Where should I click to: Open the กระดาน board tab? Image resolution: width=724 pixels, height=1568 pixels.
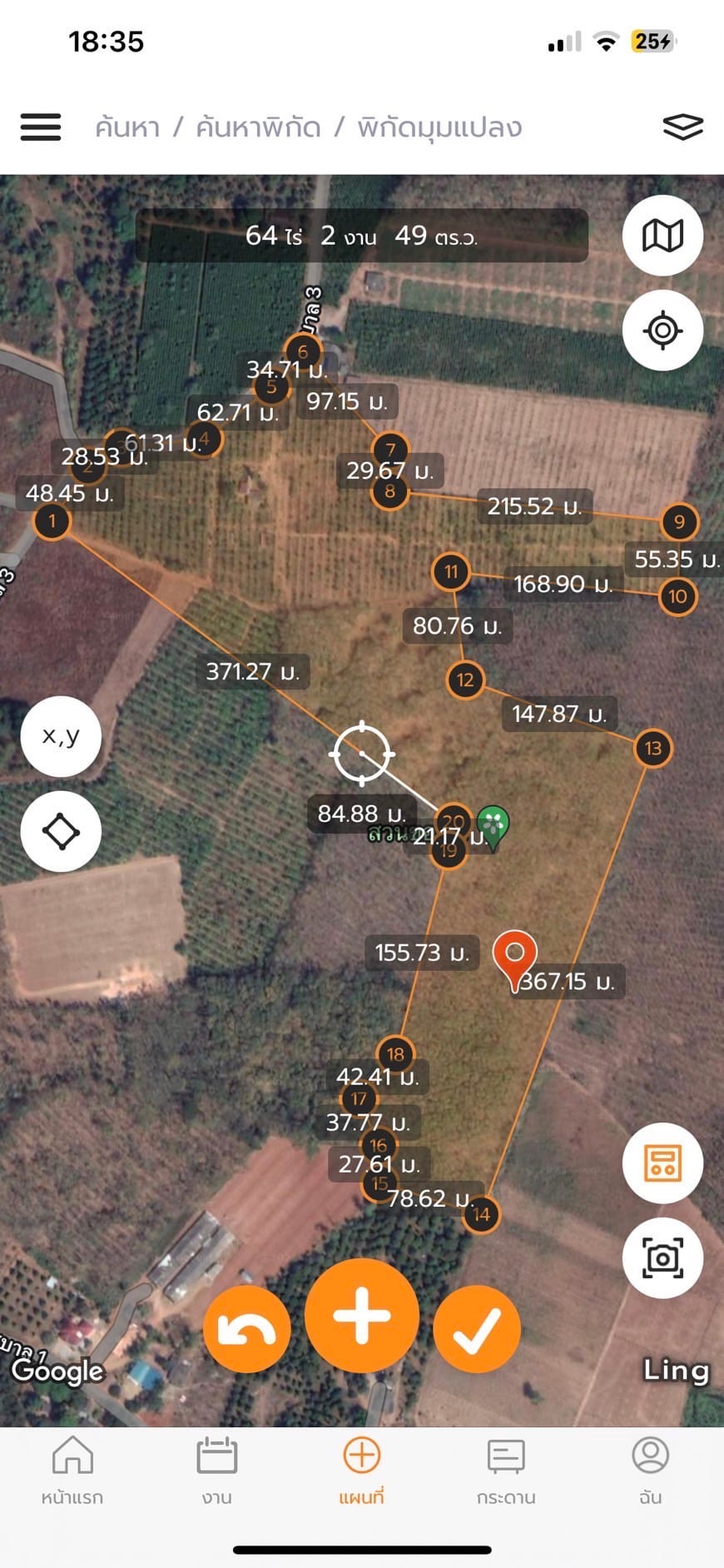[506, 1471]
